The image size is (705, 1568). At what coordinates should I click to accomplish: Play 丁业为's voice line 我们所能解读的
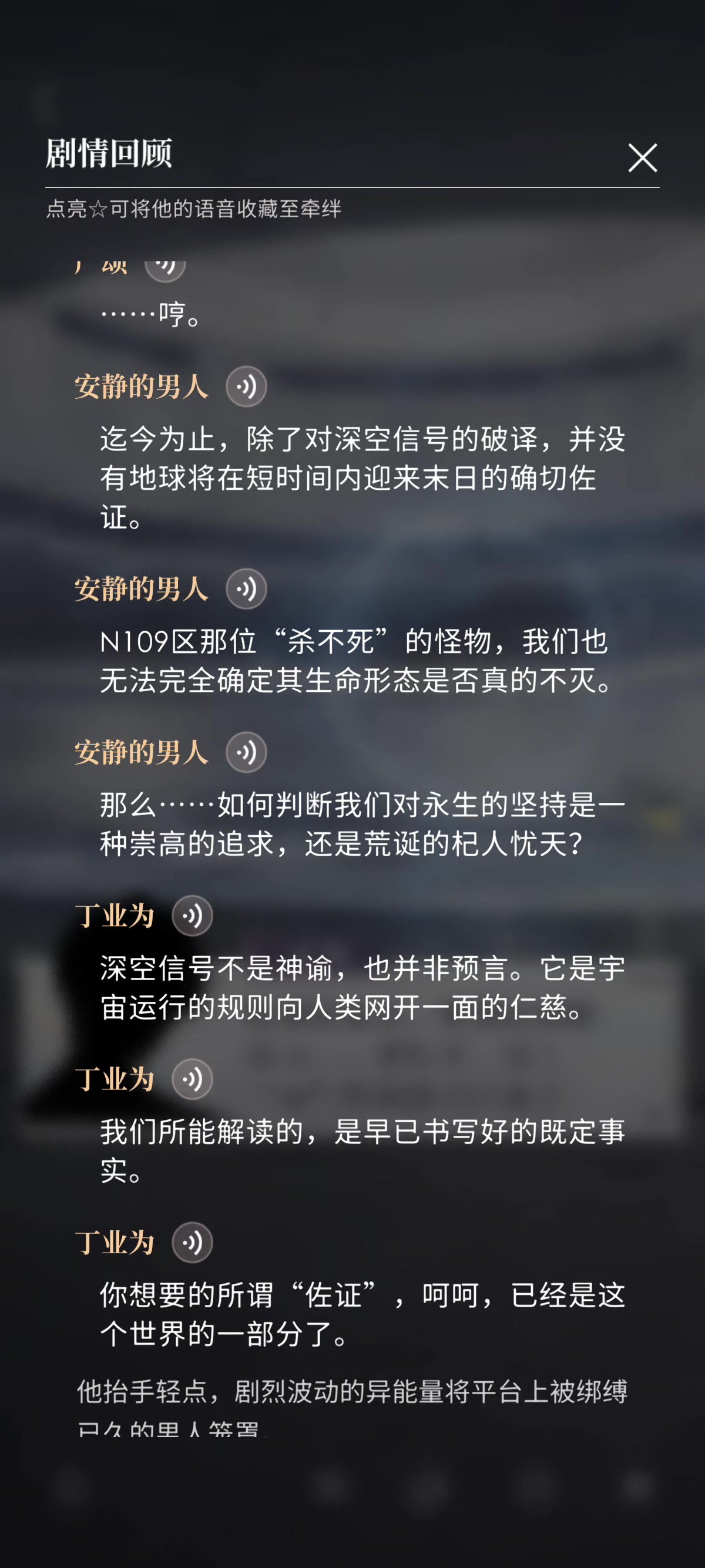click(x=192, y=1079)
